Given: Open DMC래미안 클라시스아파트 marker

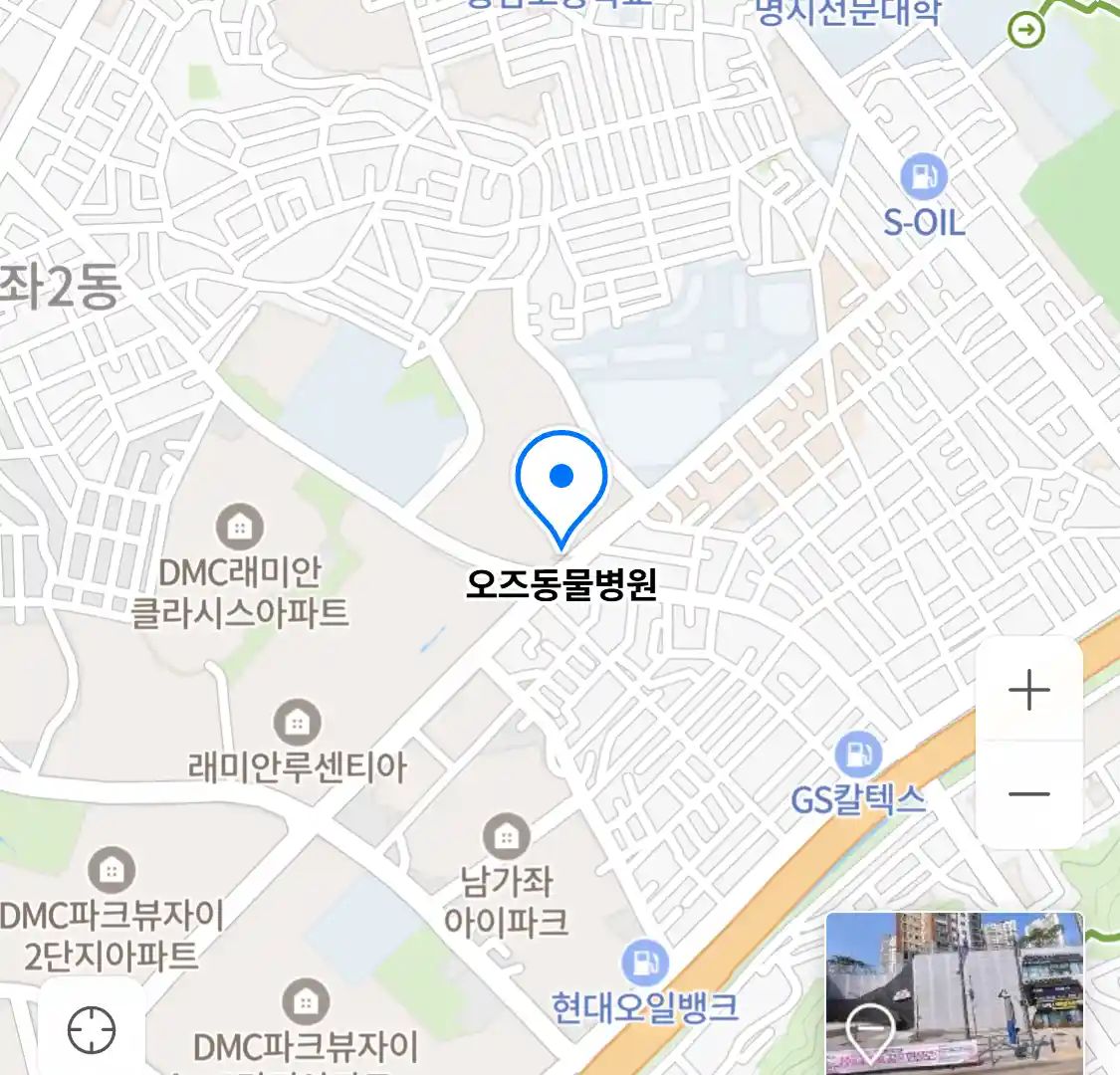Looking at the screenshot, I should coord(240,527).
